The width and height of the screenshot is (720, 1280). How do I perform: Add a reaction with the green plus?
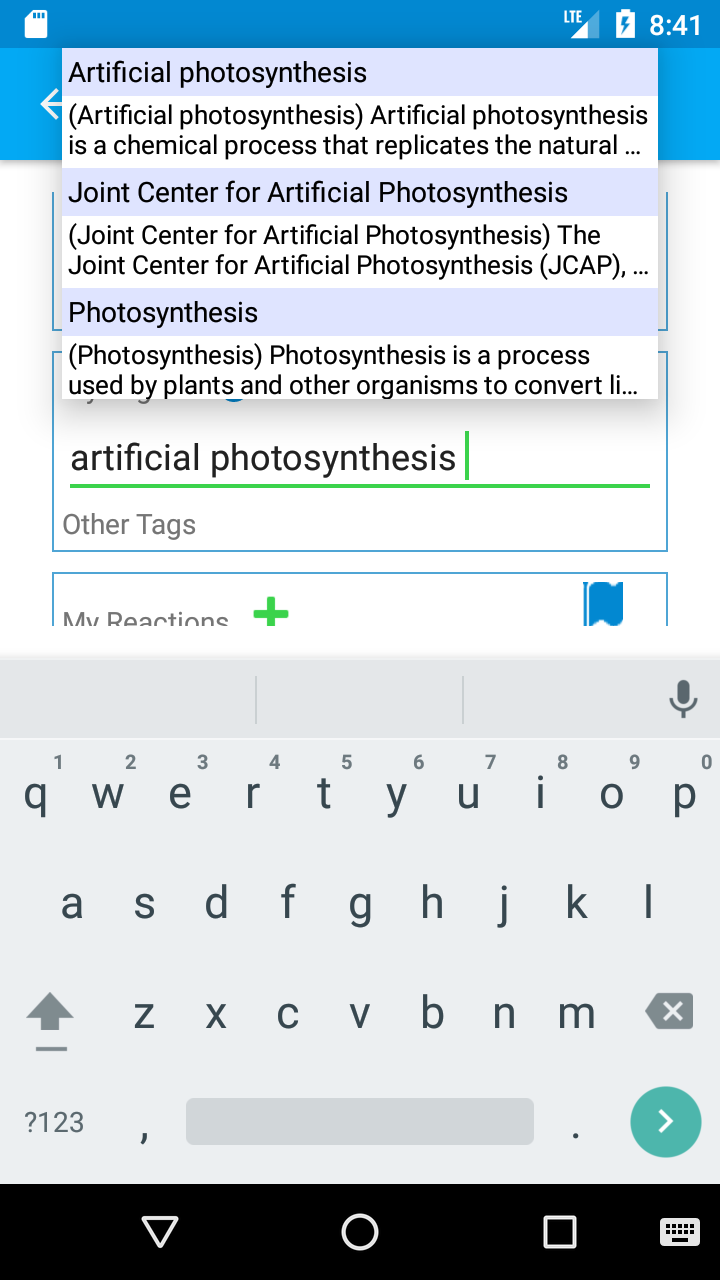[x=271, y=611]
